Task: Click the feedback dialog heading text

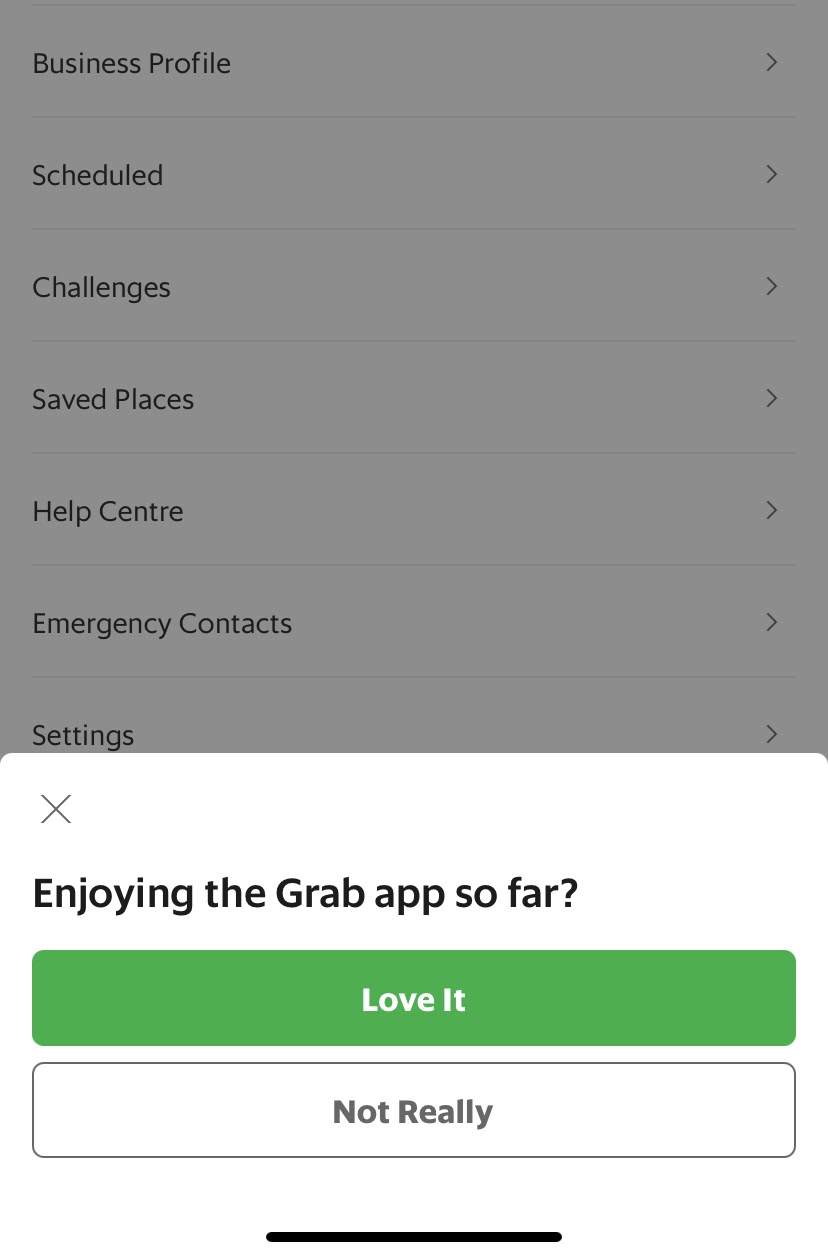Action: click(x=304, y=893)
